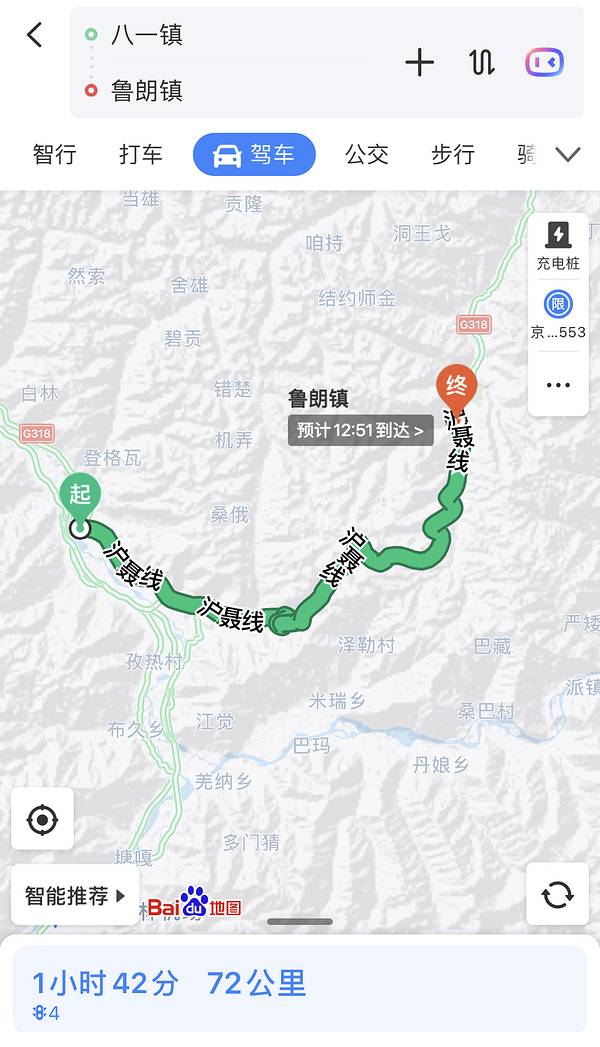Switch to the 步行 walking tab

[x=452, y=155]
